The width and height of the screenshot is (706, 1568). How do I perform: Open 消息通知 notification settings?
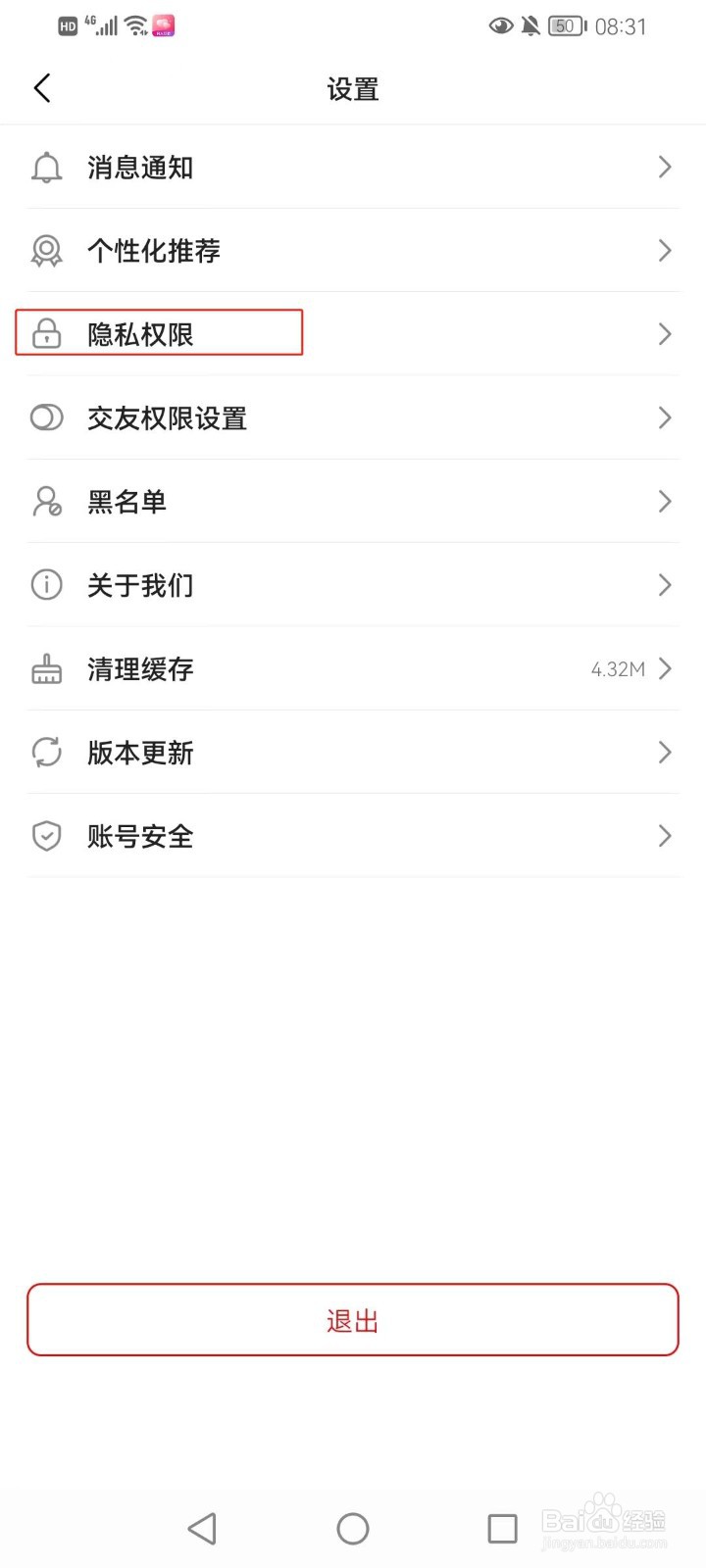point(353,168)
